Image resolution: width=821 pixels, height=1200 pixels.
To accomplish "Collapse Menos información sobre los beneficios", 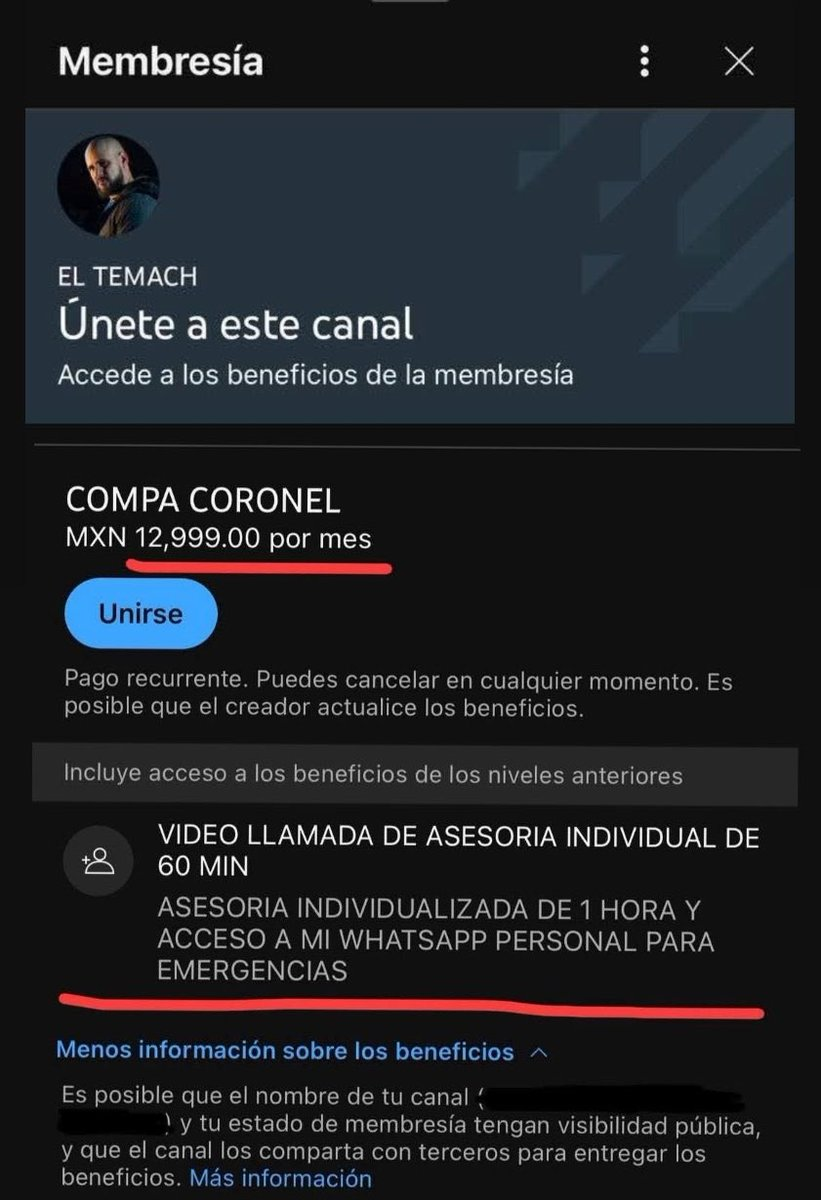I will point(300,1051).
